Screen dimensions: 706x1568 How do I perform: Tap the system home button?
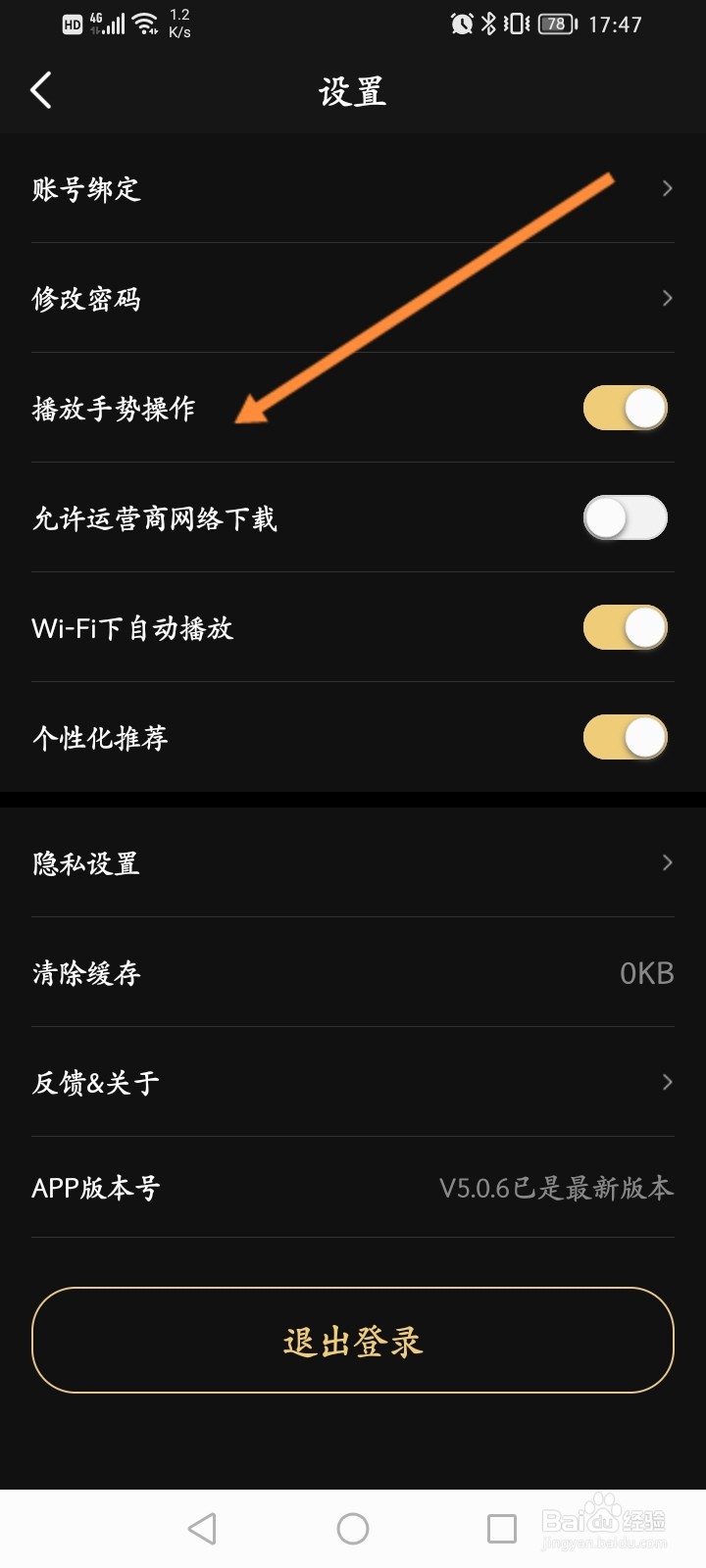tap(353, 1529)
